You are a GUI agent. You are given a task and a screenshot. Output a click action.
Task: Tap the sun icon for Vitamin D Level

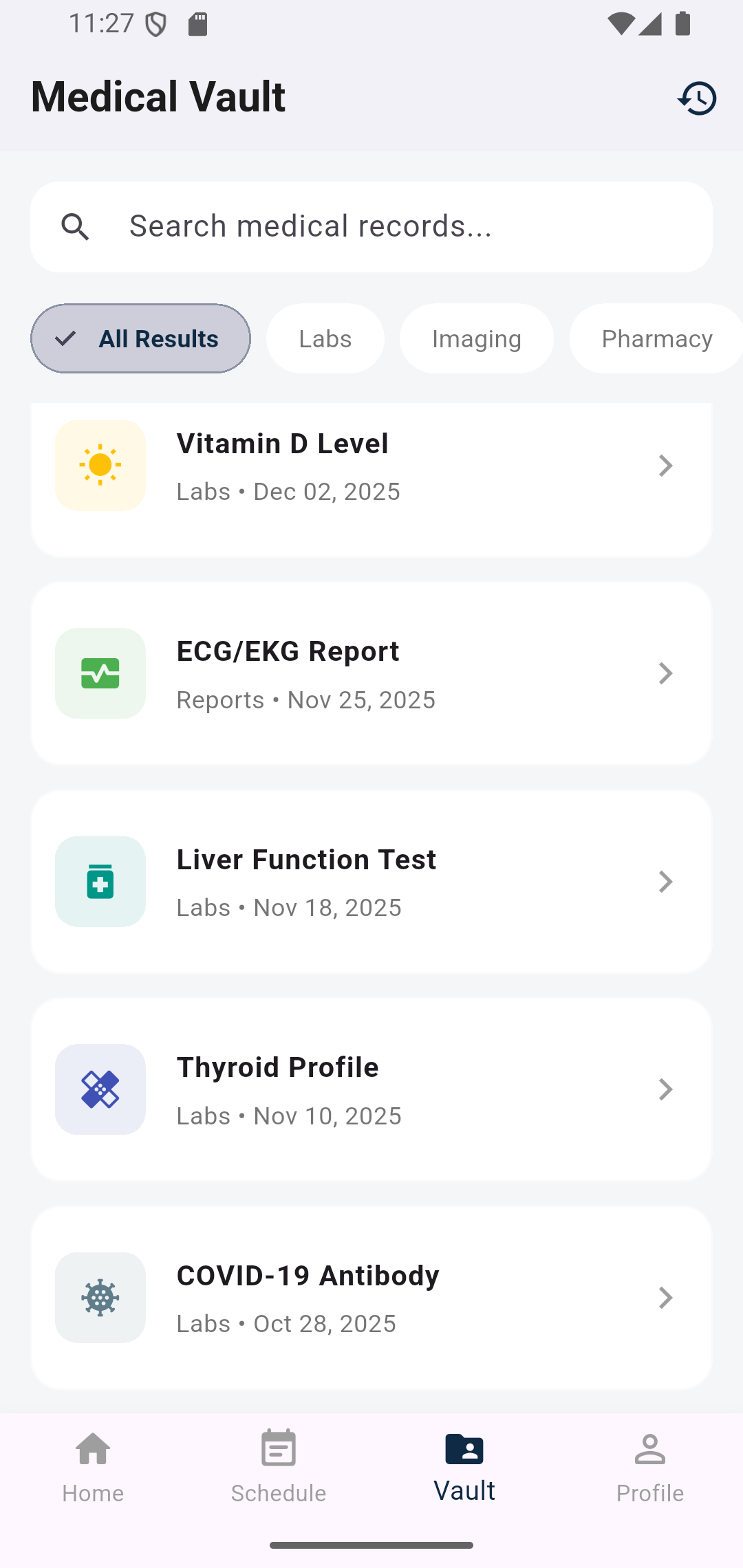(100, 466)
